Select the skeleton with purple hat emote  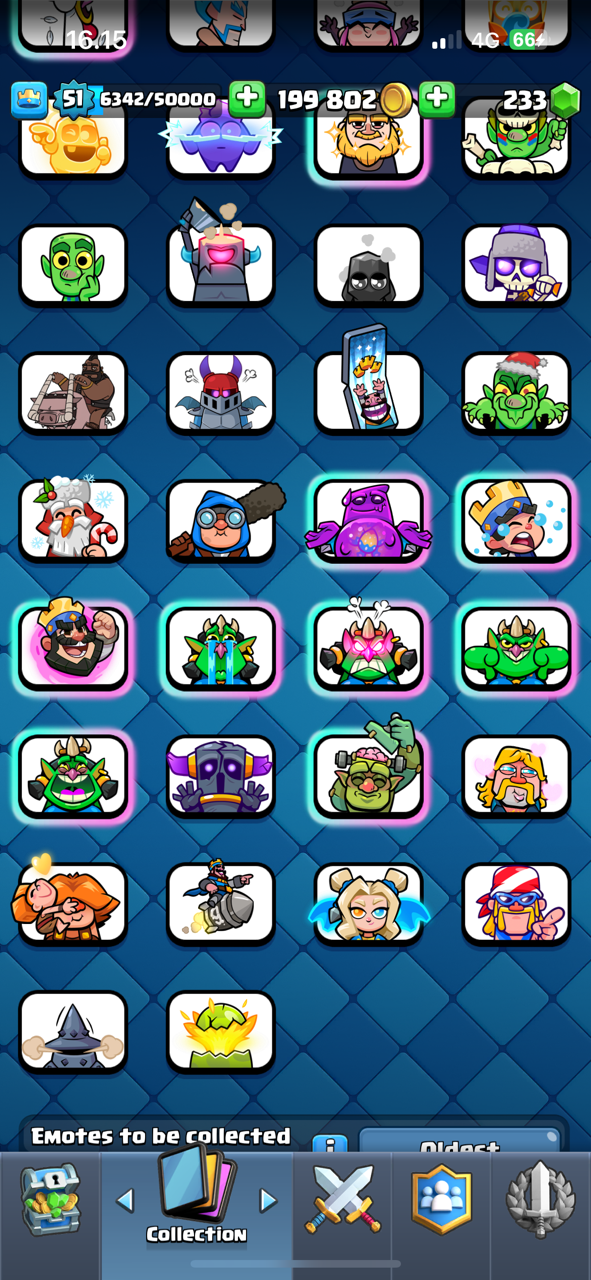[x=516, y=265]
